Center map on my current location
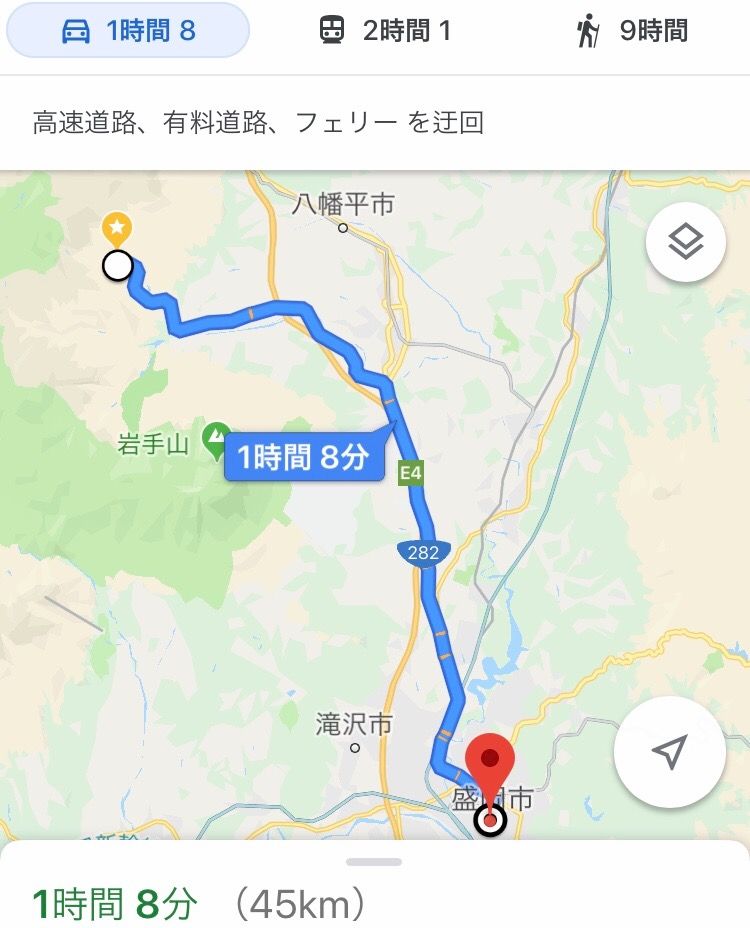 tap(669, 752)
